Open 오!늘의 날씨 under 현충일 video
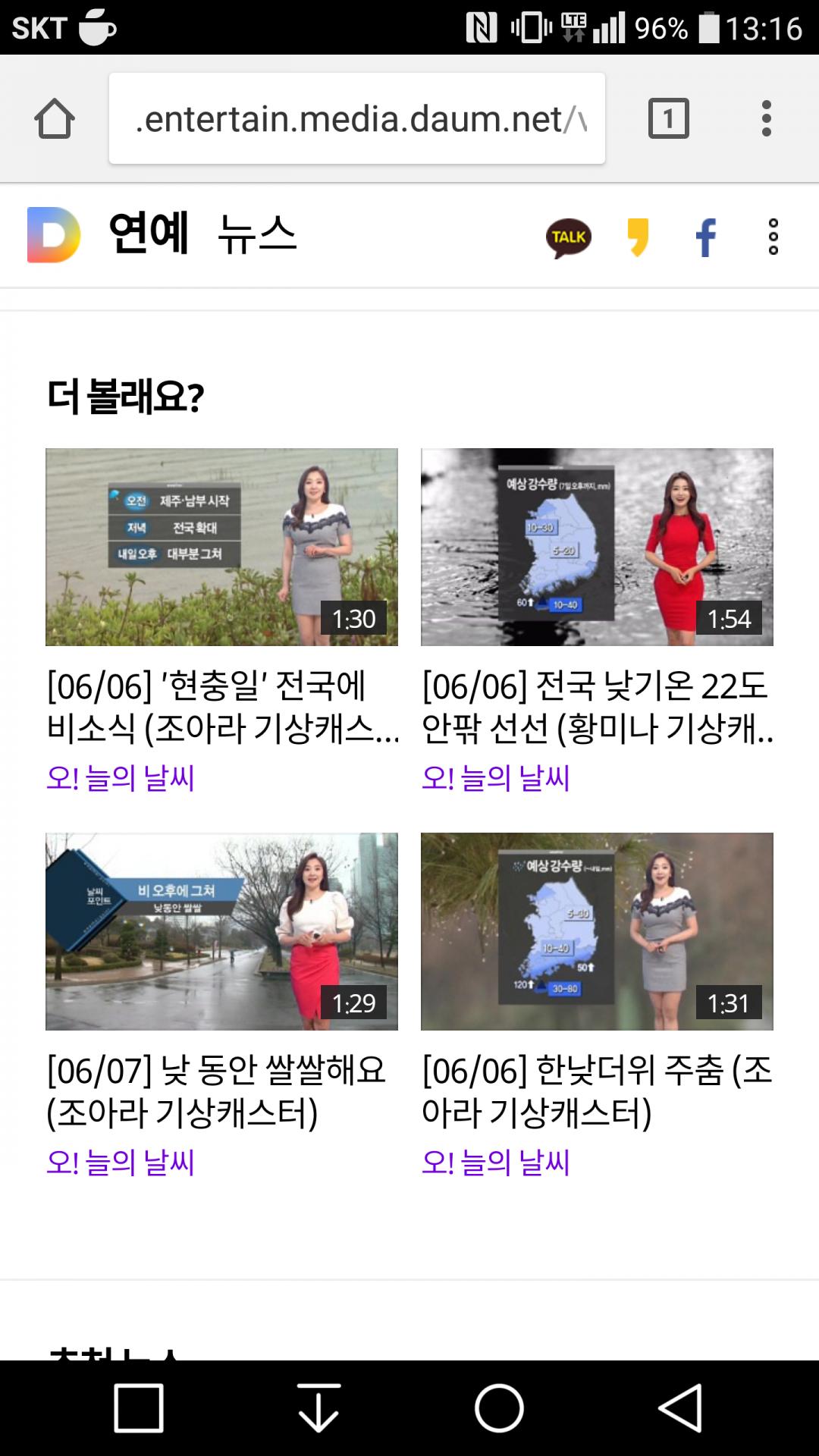 click(x=121, y=778)
